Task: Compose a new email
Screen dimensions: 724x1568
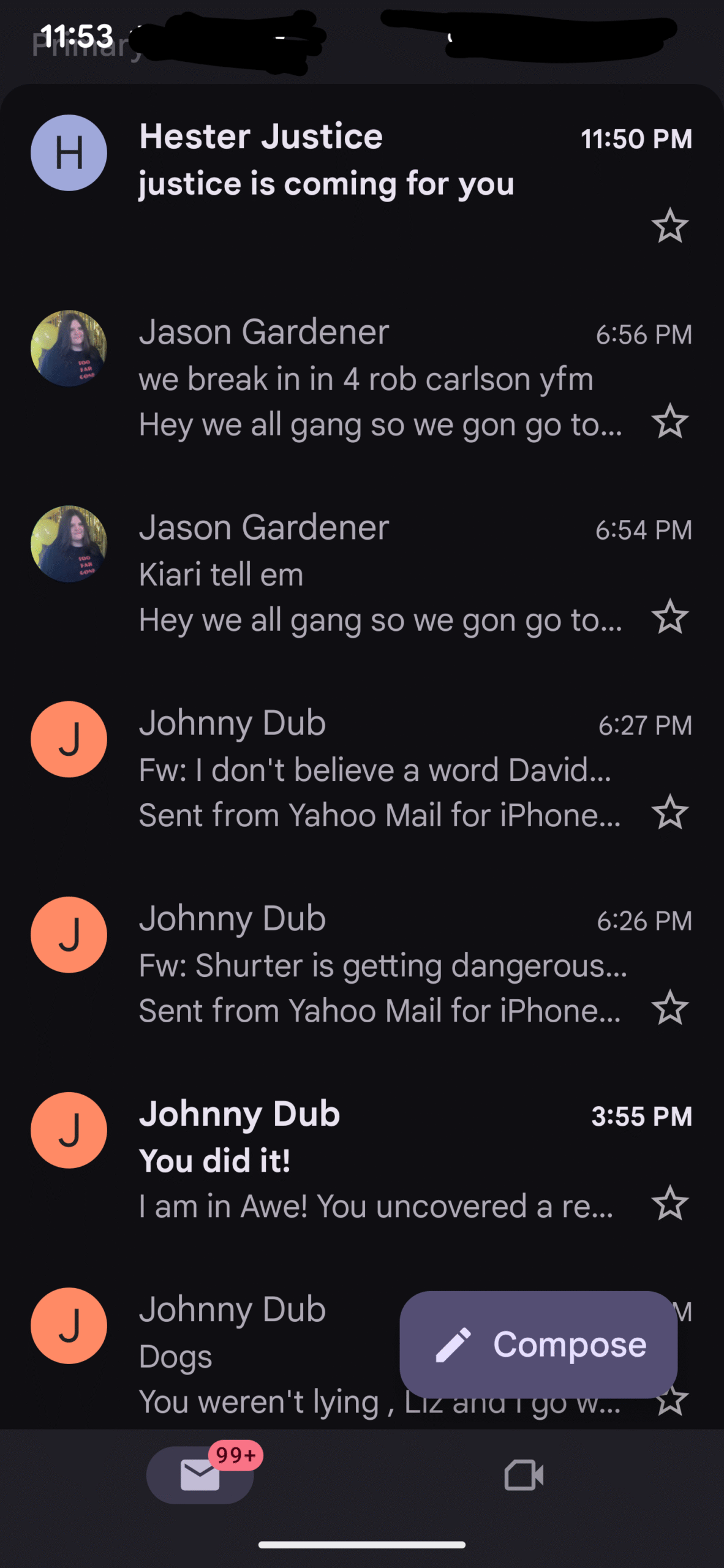Action: (x=538, y=1344)
